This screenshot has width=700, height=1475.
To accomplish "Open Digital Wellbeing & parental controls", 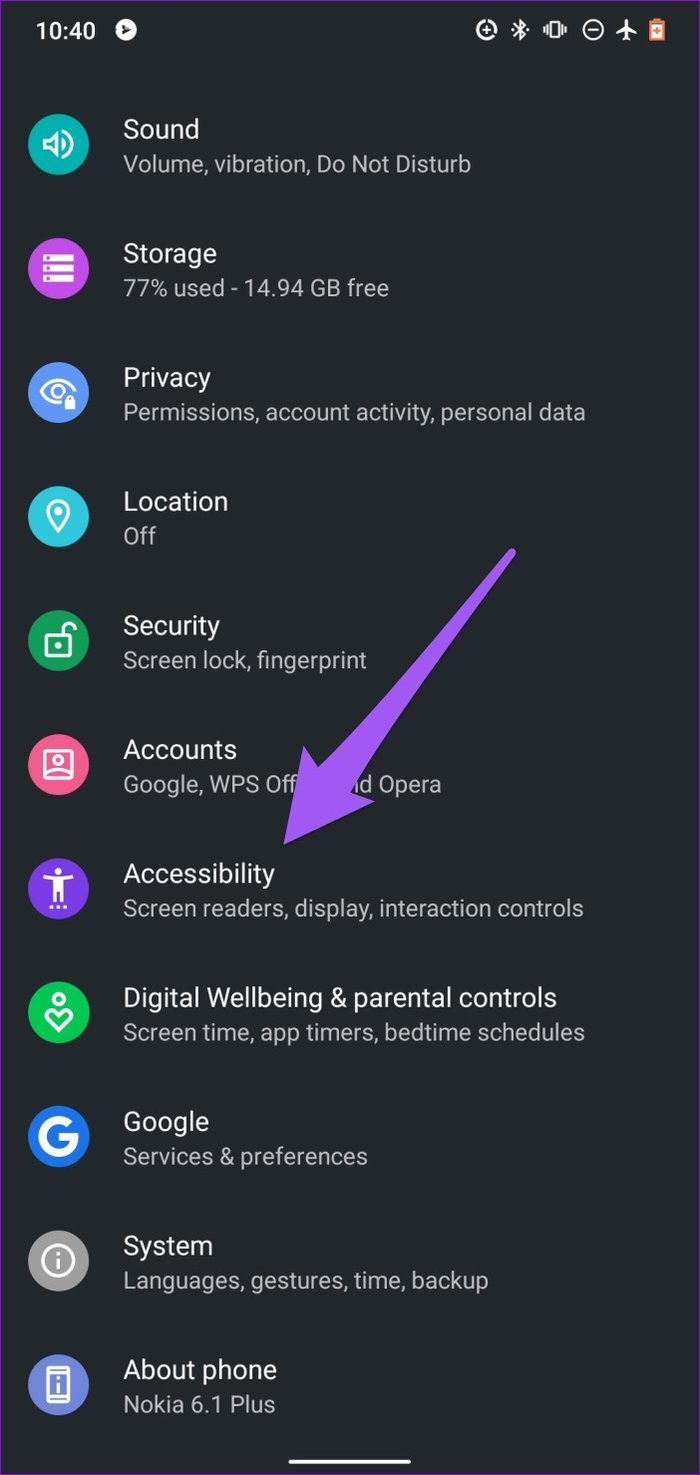I will pos(350,1013).
